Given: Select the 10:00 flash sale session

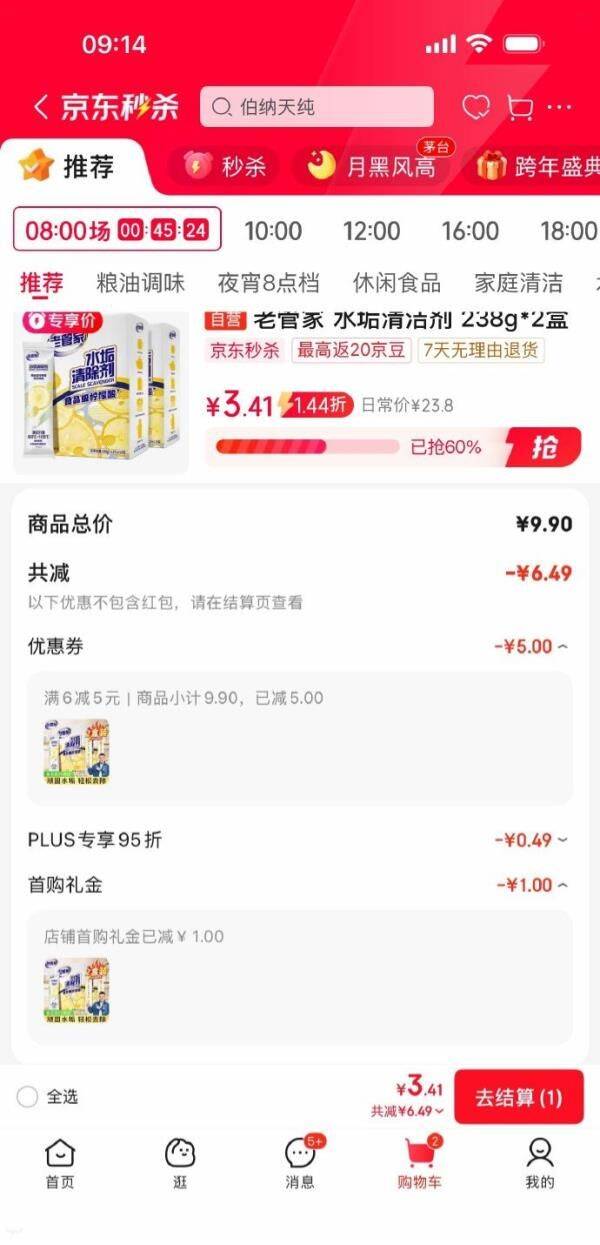Looking at the screenshot, I should [x=272, y=231].
